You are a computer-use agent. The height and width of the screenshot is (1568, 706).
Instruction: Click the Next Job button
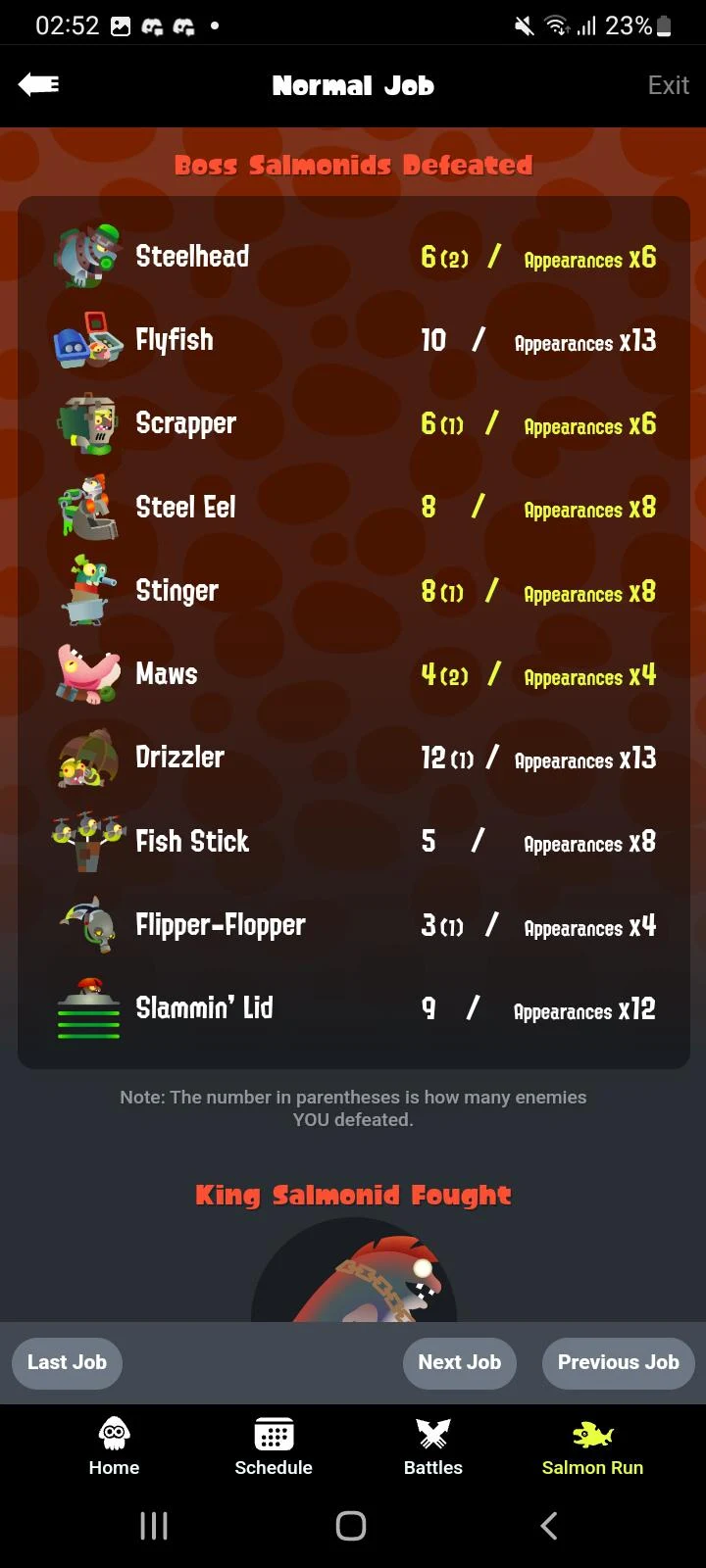459,1362
